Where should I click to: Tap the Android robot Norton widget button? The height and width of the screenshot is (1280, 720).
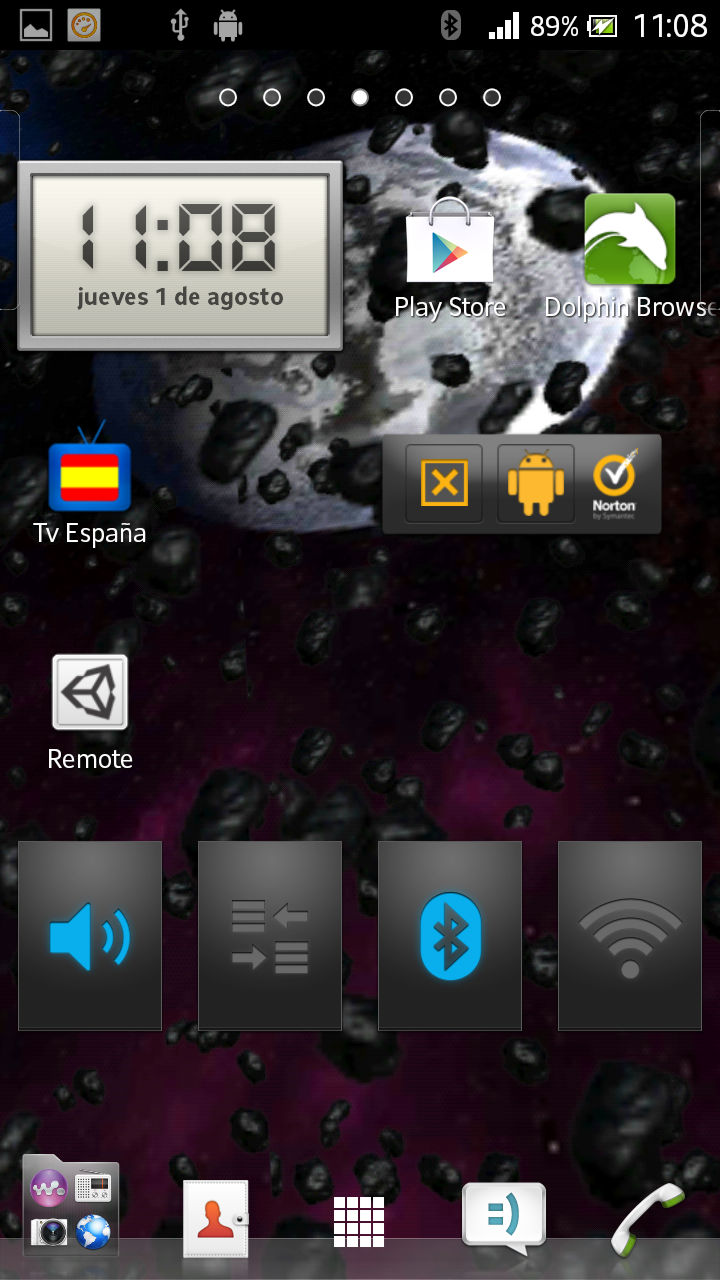(535, 485)
